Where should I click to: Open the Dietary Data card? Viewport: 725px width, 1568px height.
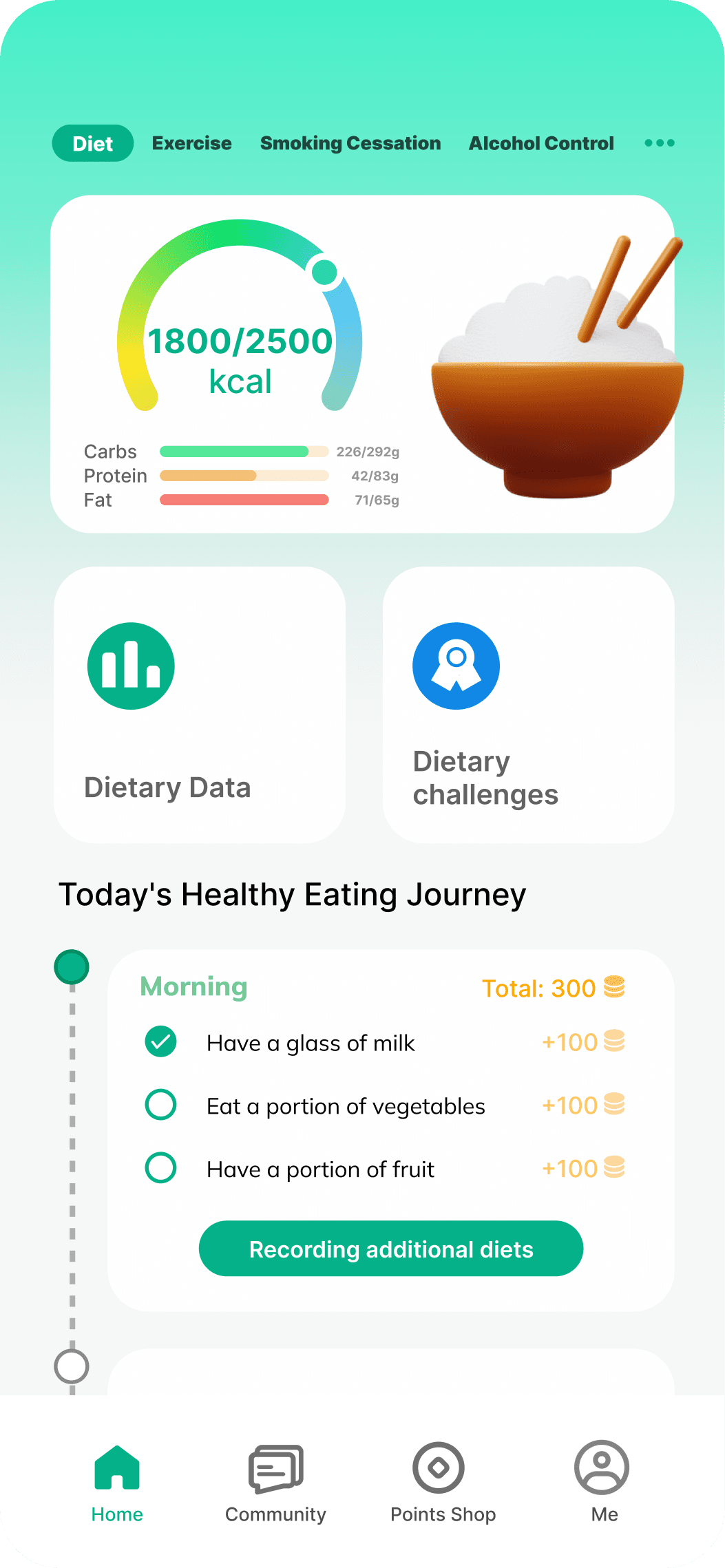pyautogui.click(x=200, y=705)
